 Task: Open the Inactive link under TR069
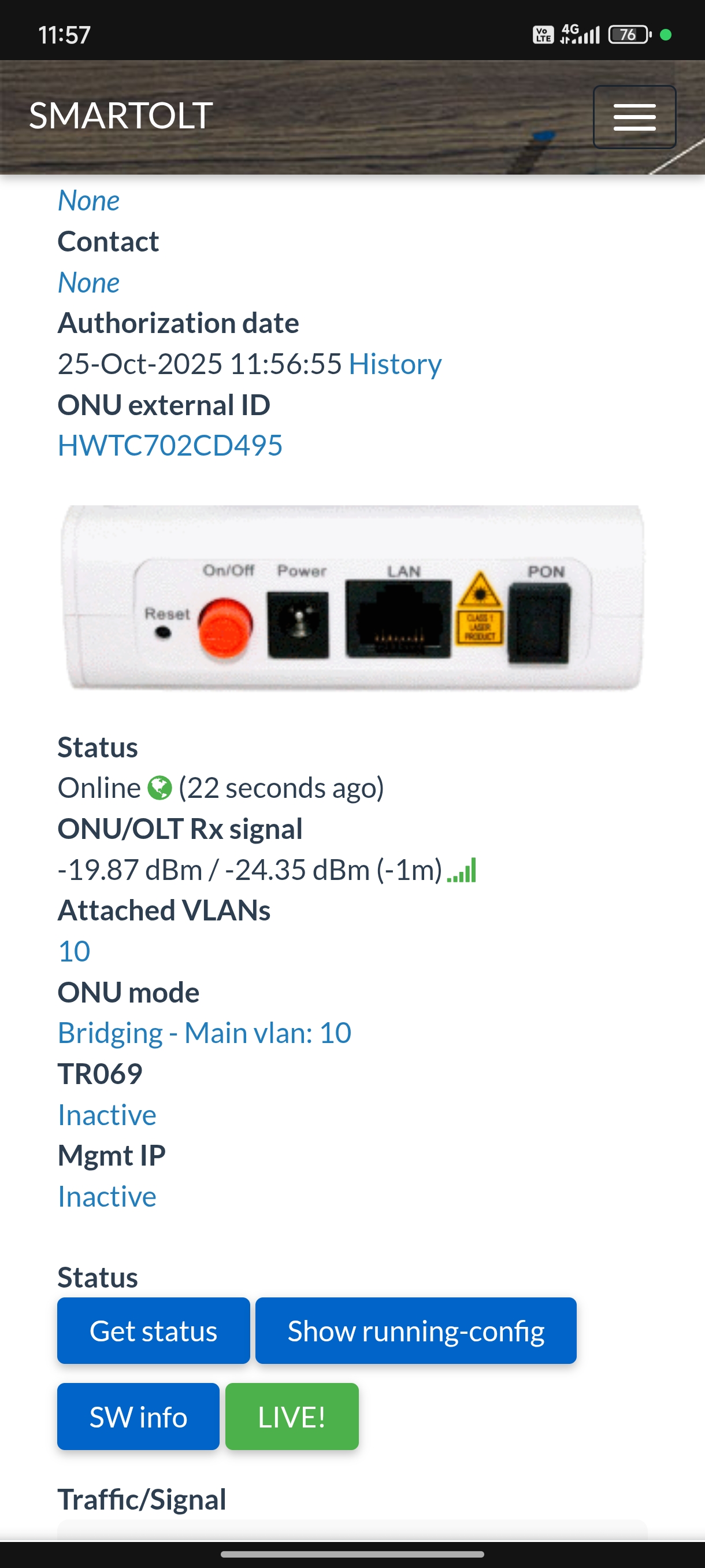[106, 1115]
